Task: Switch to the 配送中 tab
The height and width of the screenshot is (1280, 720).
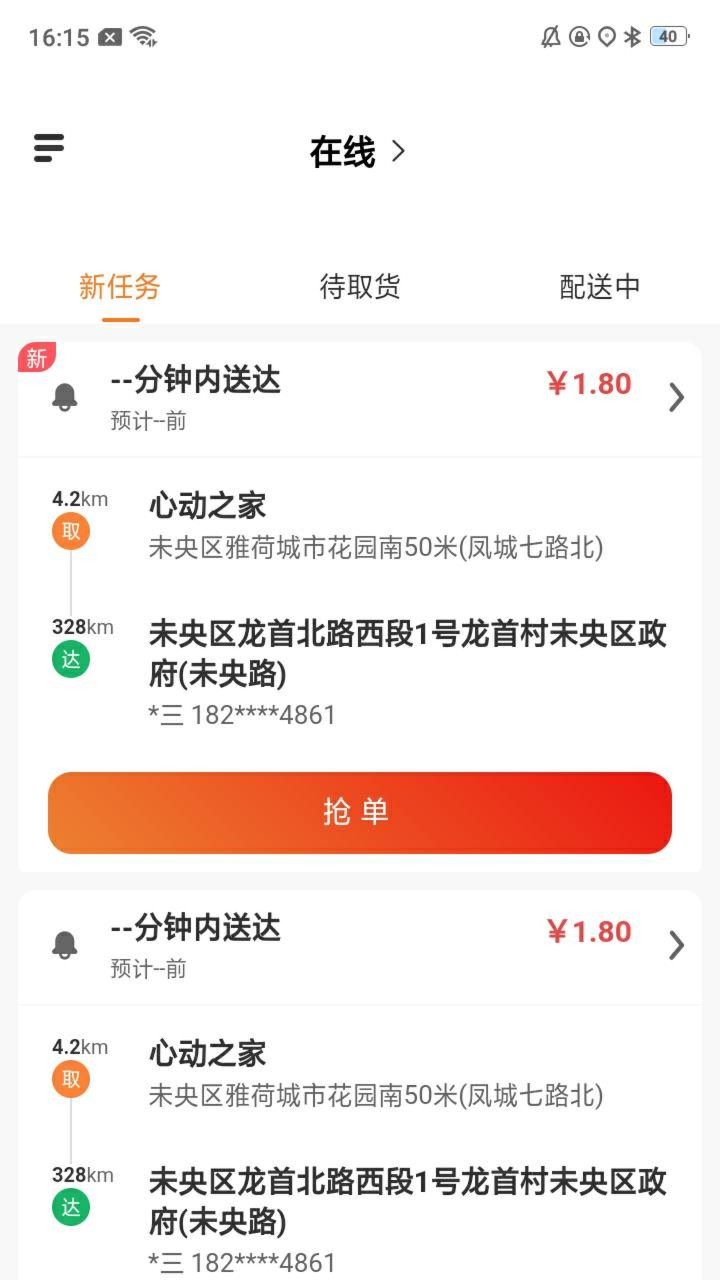Action: [599, 287]
